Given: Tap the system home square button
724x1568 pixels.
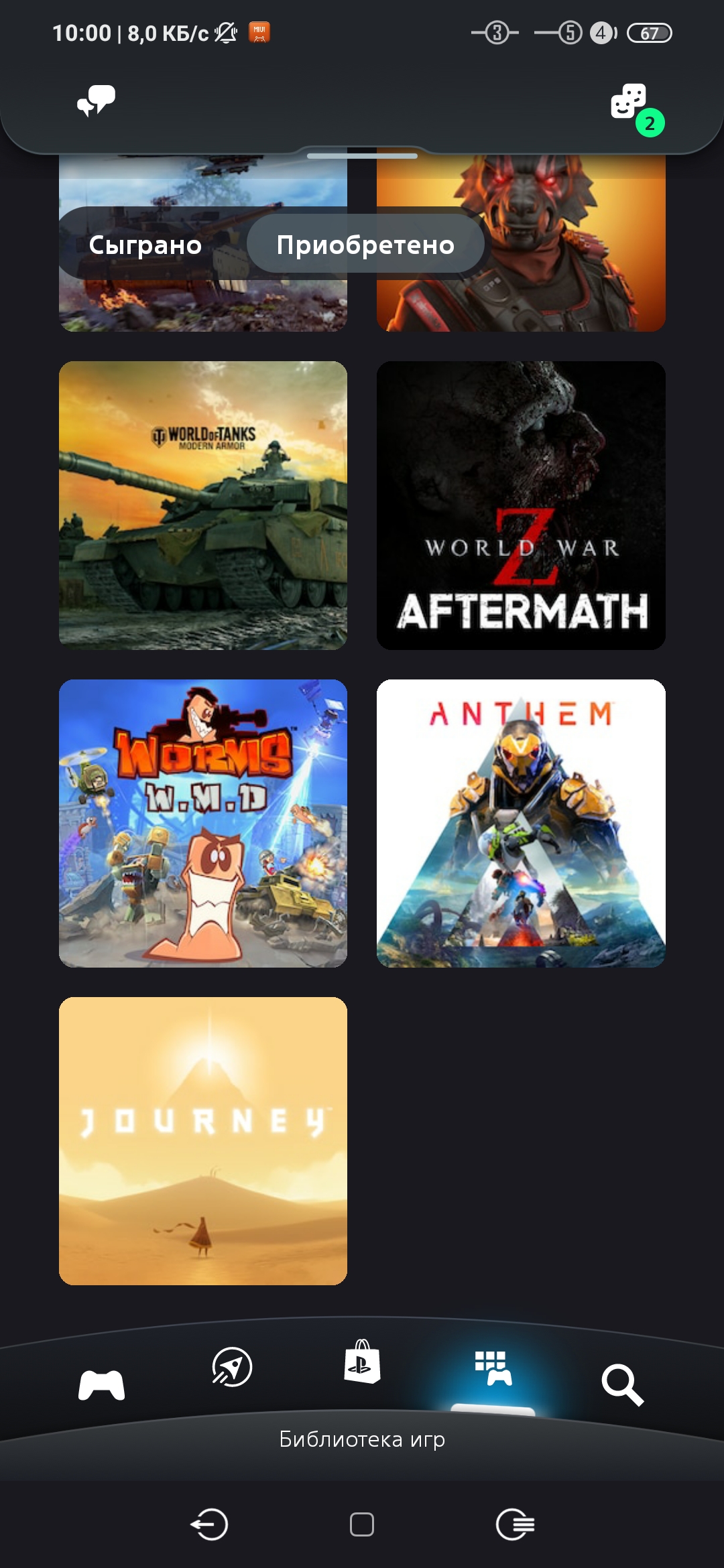Looking at the screenshot, I should click(x=362, y=1524).
